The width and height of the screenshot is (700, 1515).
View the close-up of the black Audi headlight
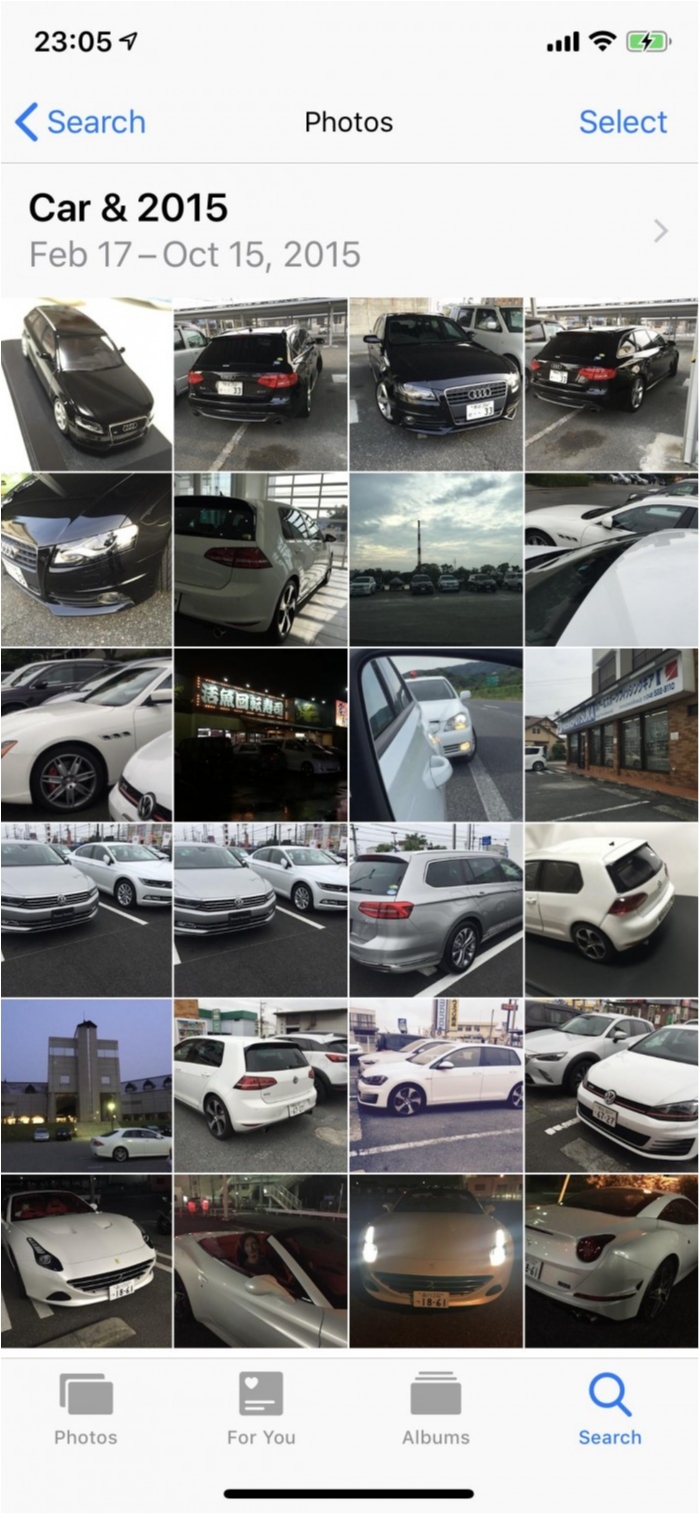point(86,559)
